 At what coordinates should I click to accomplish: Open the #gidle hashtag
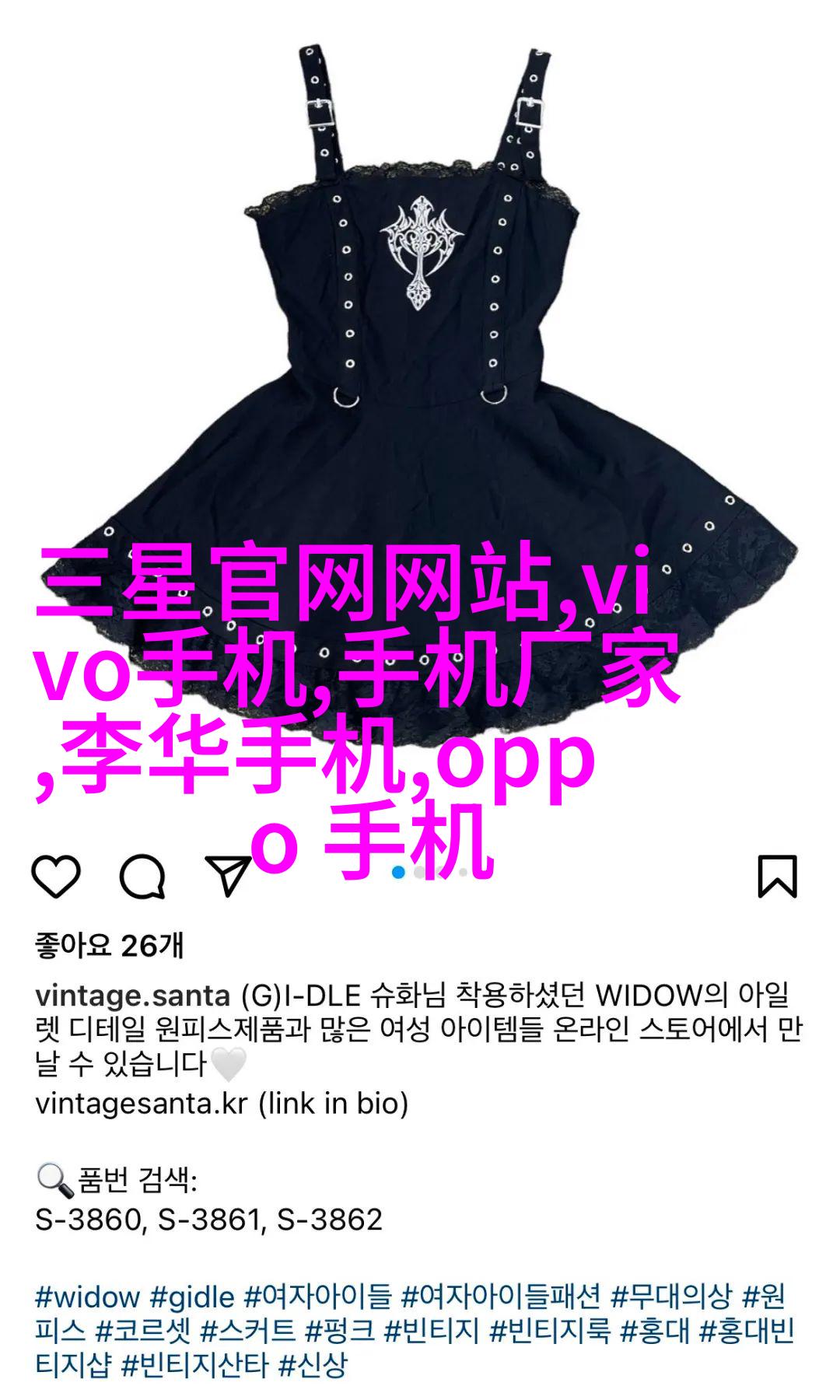click(192, 1297)
